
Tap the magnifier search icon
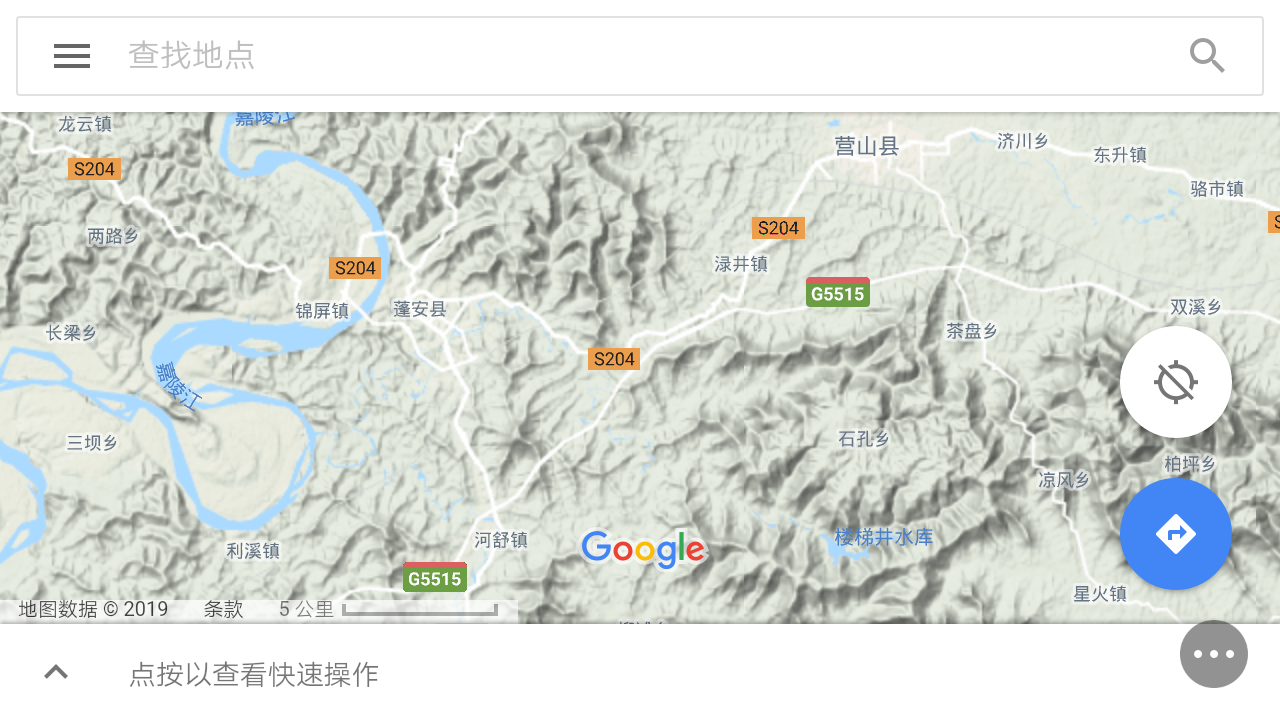click(1207, 56)
